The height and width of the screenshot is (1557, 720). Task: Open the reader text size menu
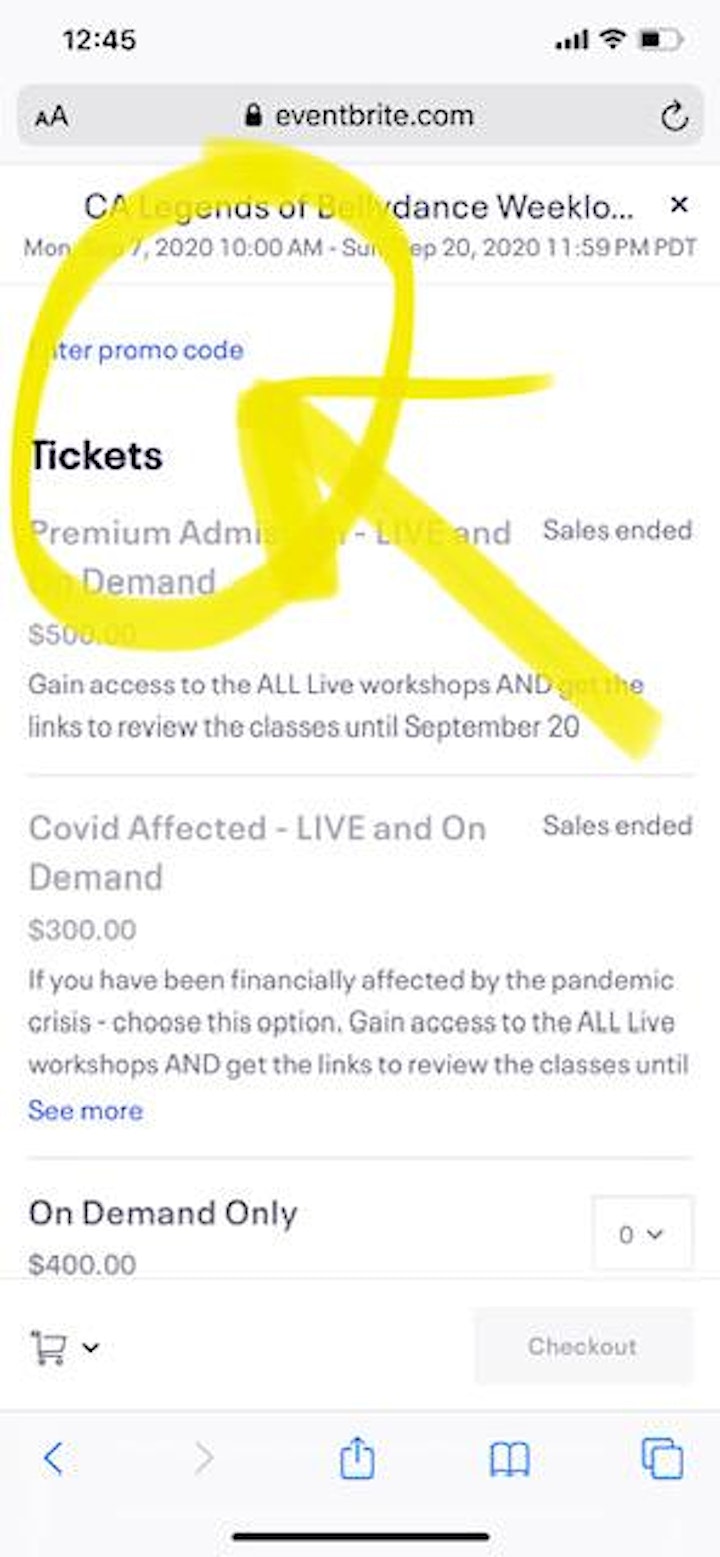pyautogui.click(x=51, y=117)
